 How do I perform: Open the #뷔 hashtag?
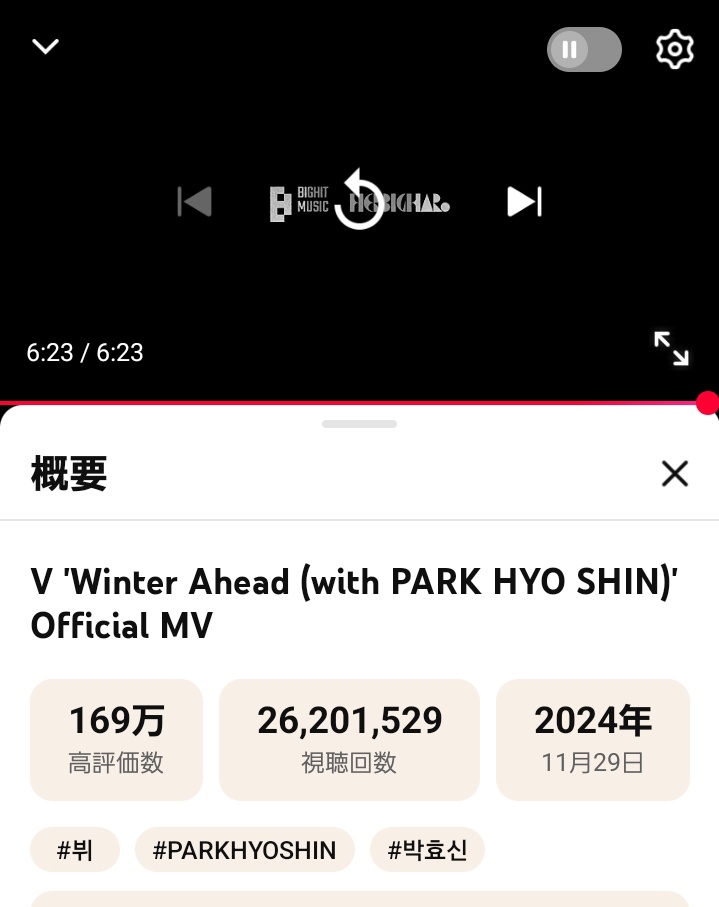[x=75, y=851]
